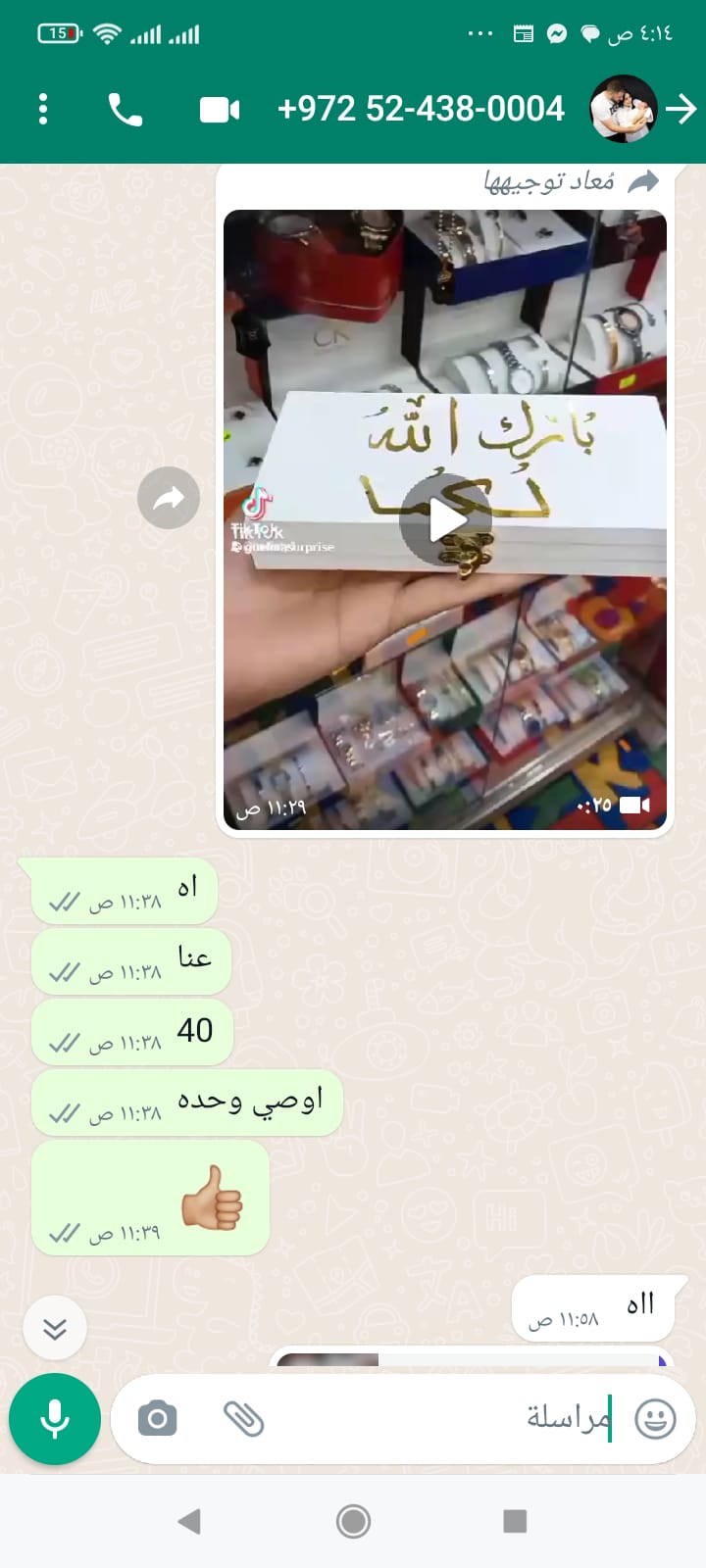Go back using the header arrow
The height and width of the screenshot is (1568, 706).
(x=681, y=109)
